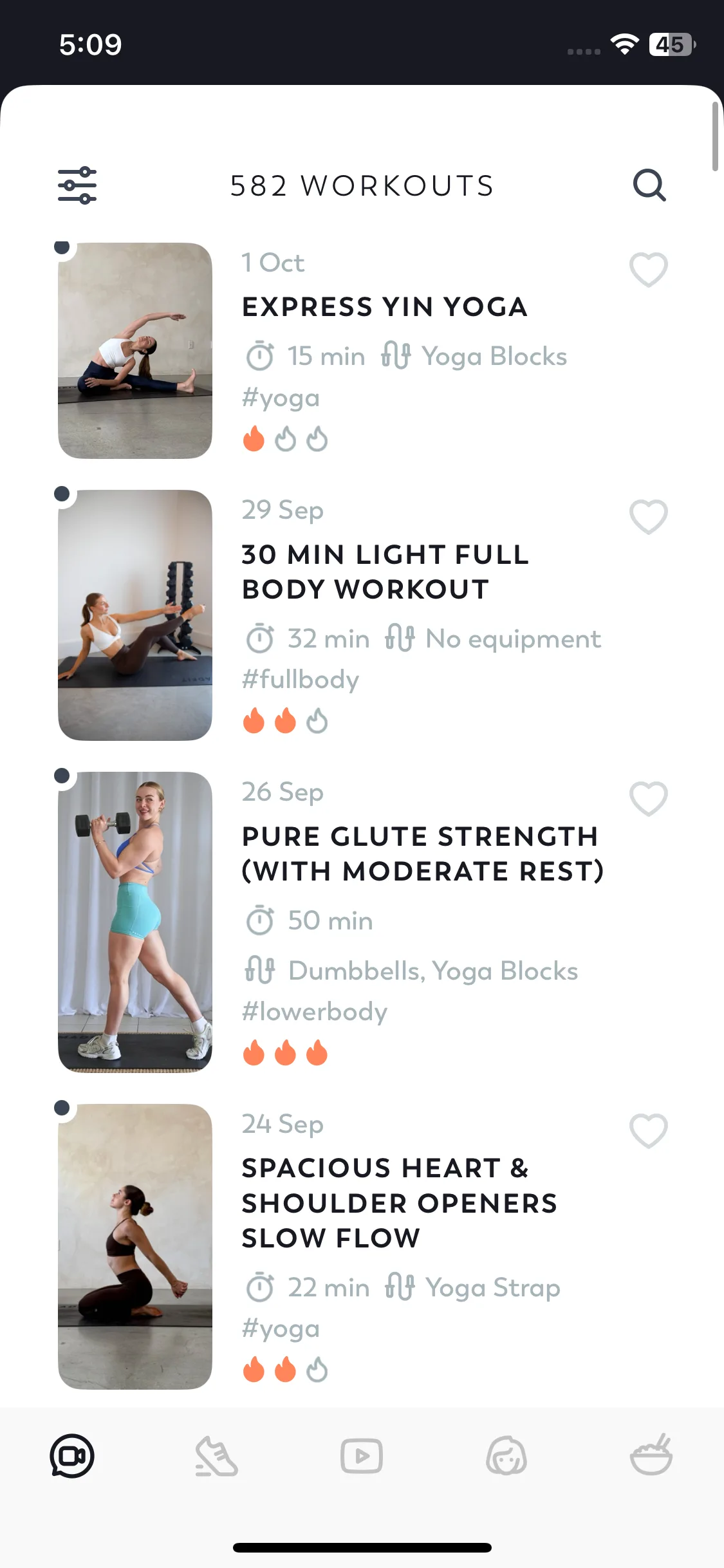The height and width of the screenshot is (1568, 724).
Task: Search the workouts
Action: [649, 185]
